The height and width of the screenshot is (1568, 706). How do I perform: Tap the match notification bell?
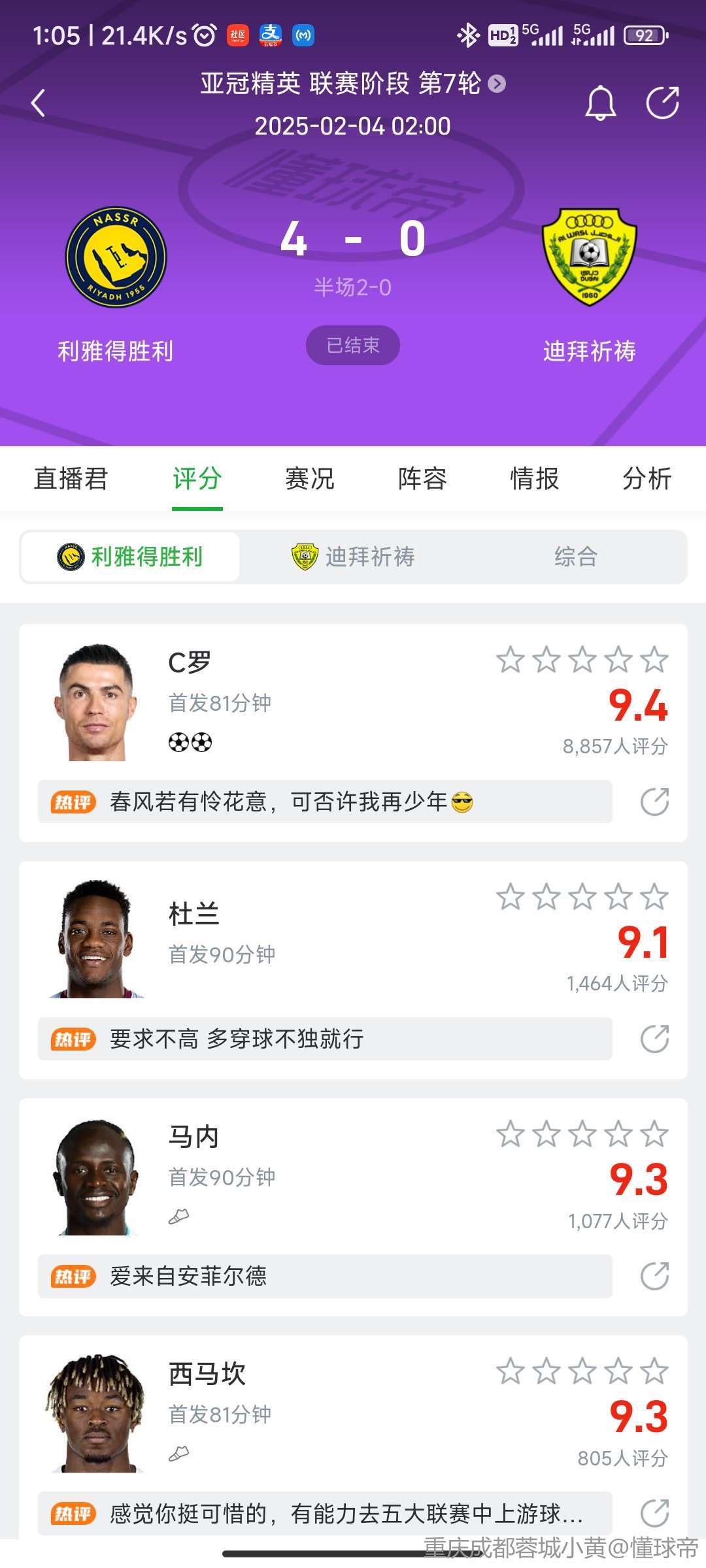pyautogui.click(x=599, y=103)
